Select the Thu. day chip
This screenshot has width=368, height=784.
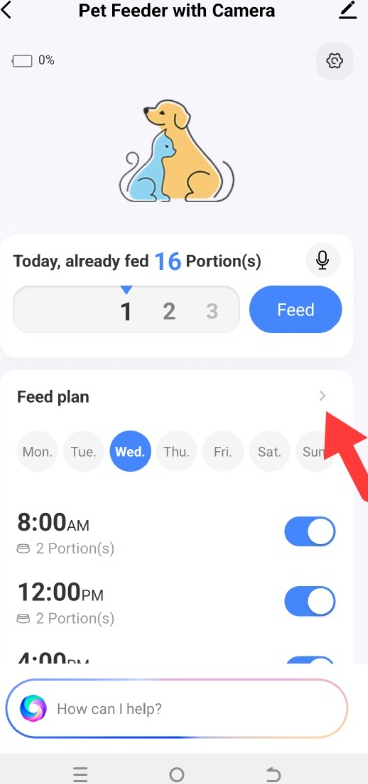(176, 452)
